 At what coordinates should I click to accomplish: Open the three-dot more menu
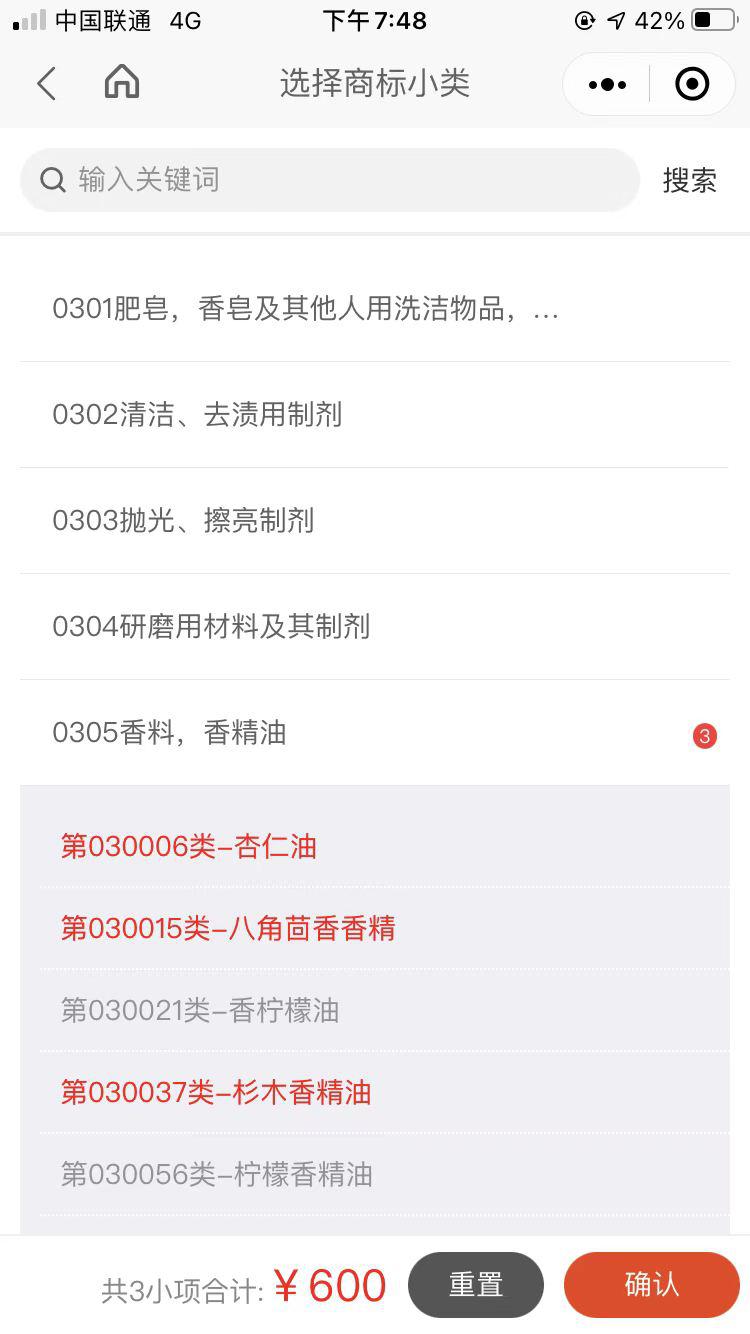pyautogui.click(x=607, y=85)
